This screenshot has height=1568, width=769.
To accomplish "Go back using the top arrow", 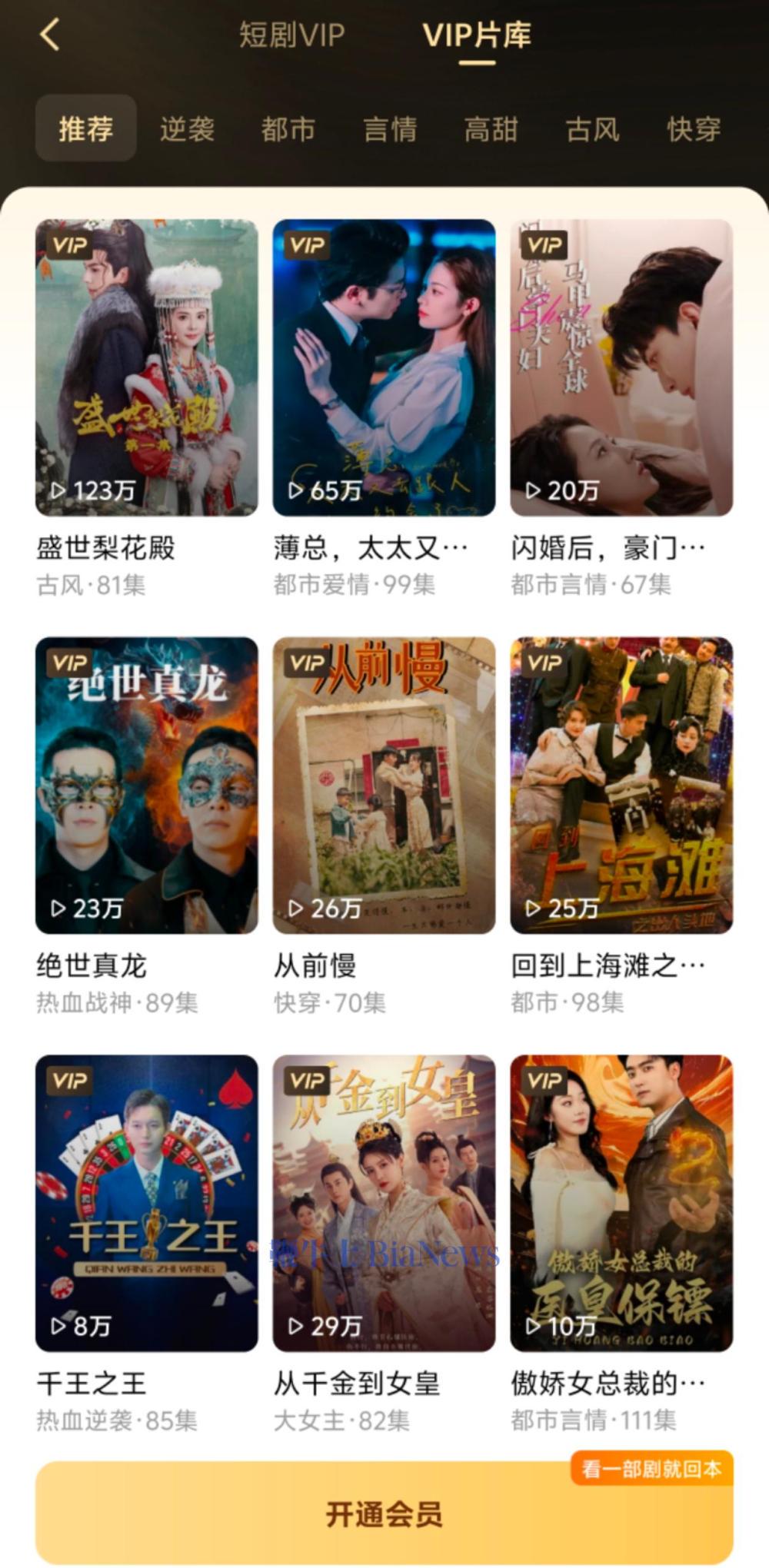I will [50, 35].
